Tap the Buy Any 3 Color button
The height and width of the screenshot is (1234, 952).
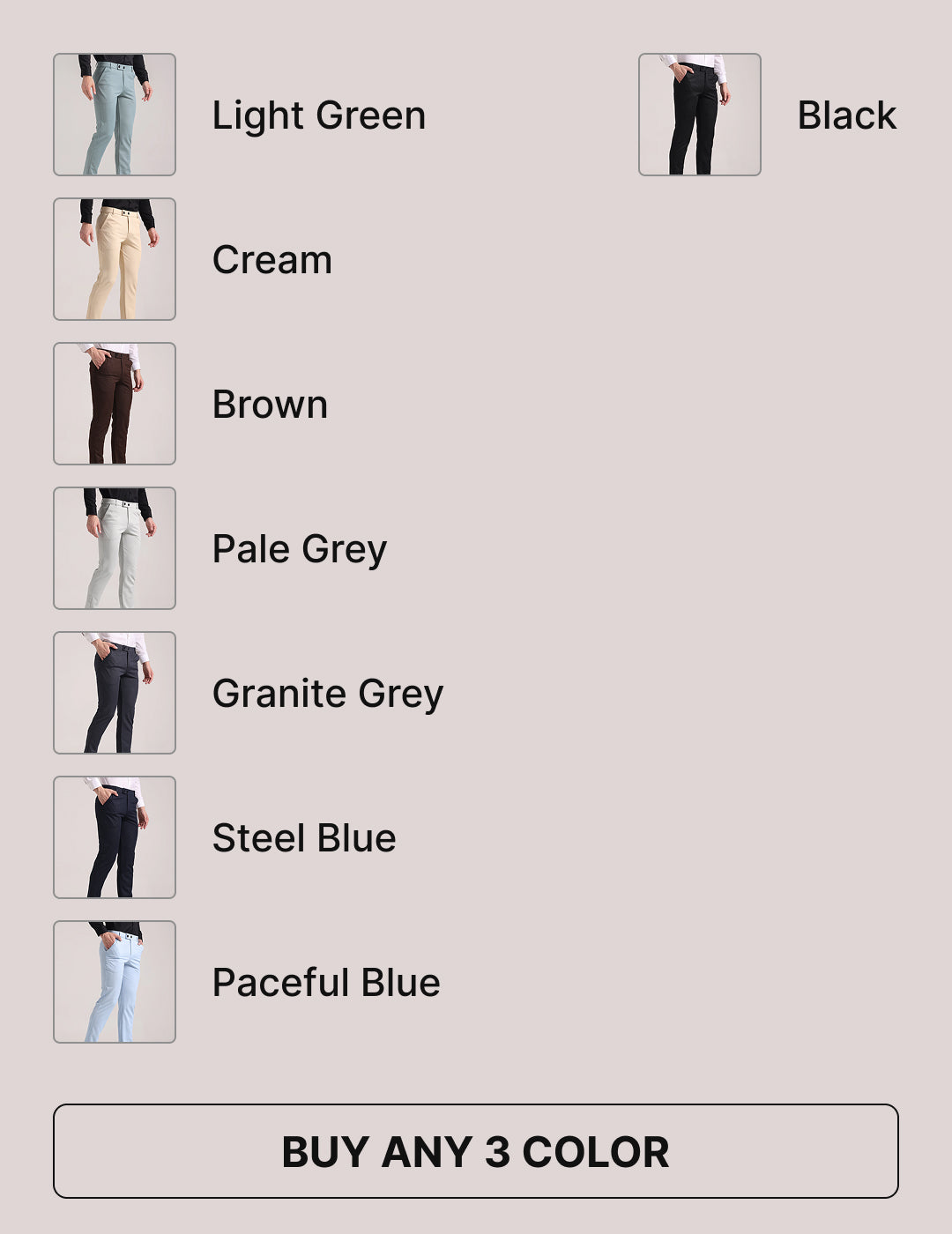point(476,1151)
